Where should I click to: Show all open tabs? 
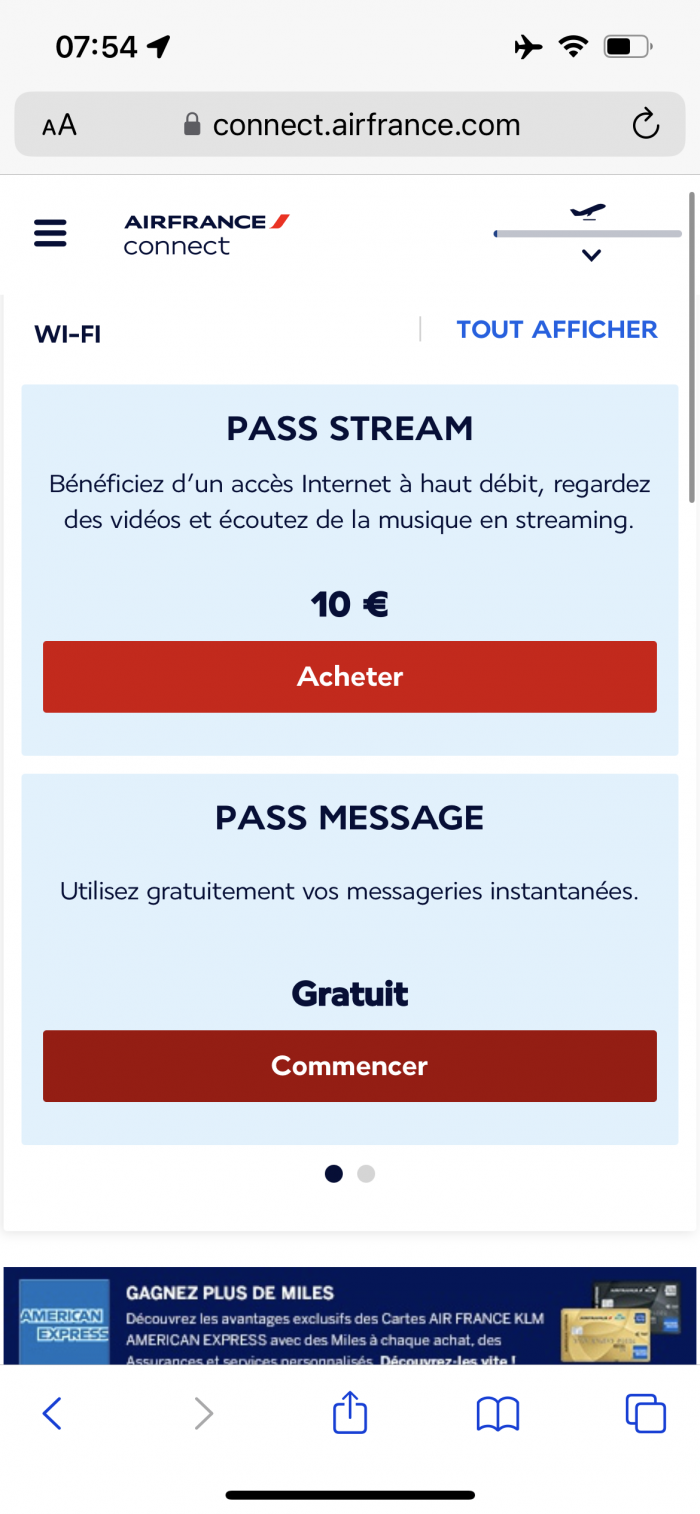click(x=645, y=1413)
